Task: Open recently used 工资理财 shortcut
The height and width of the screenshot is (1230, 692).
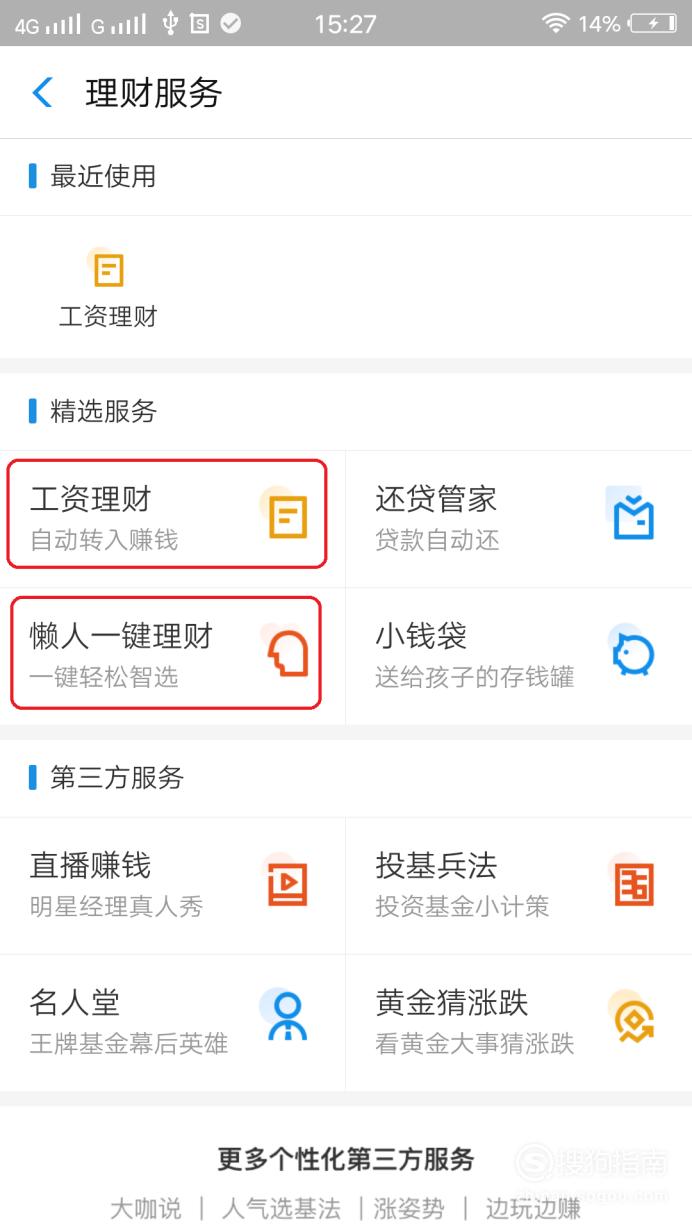Action: pos(108,288)
